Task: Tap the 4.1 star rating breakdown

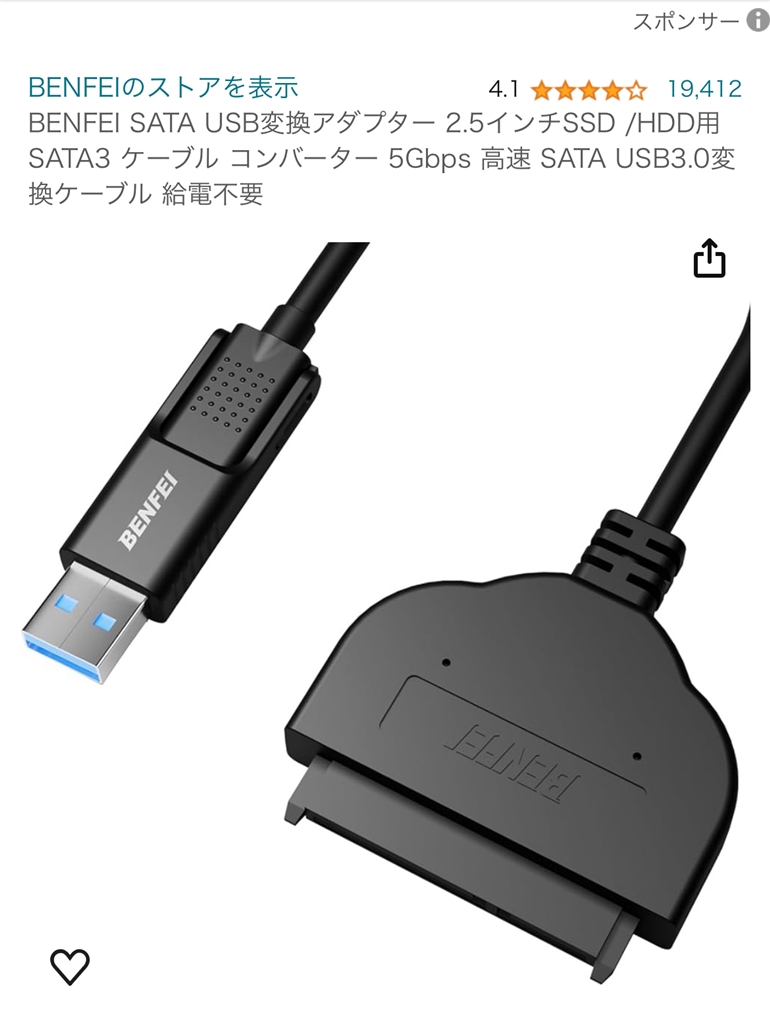Action: [589, 90]
